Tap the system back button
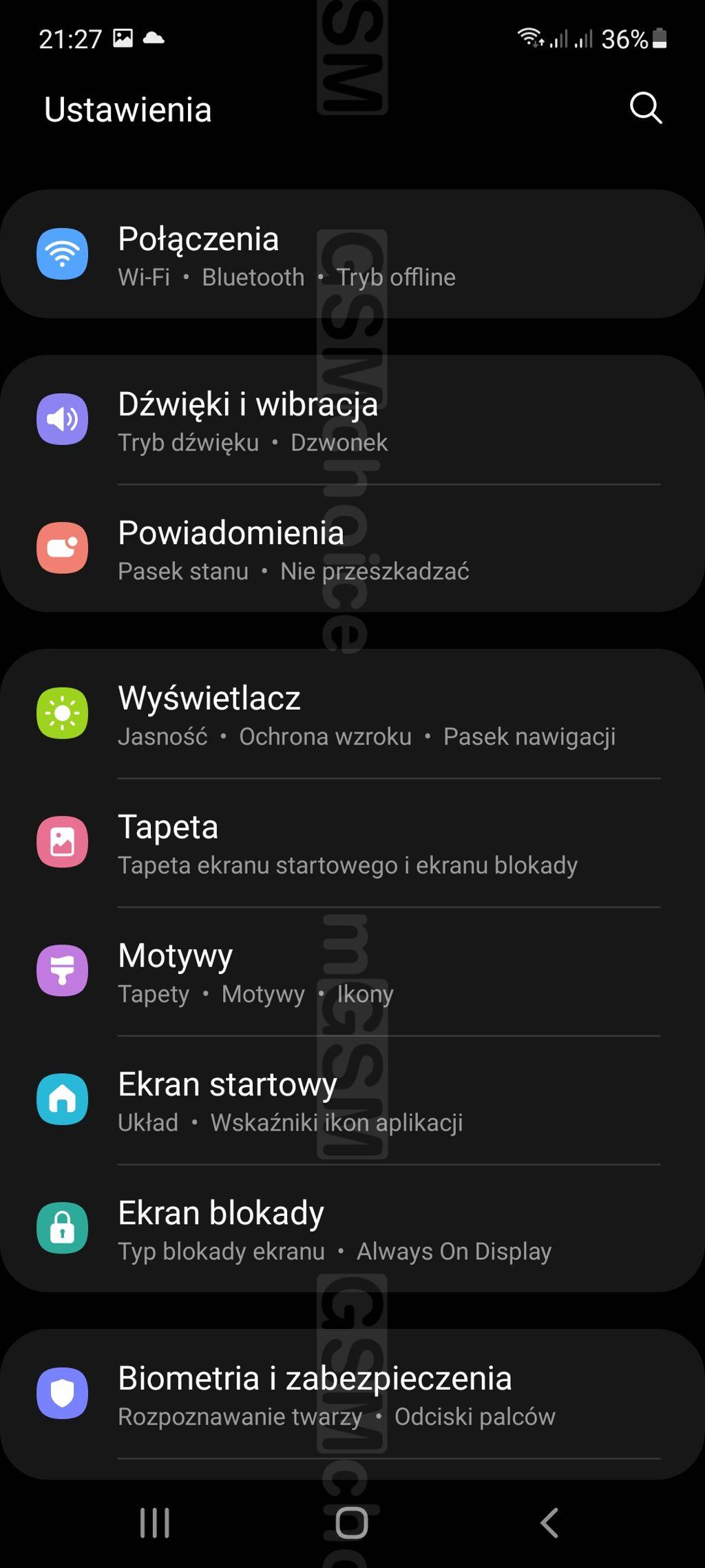The width and height of the screenshot is (705, 1568). [549, 1523]
